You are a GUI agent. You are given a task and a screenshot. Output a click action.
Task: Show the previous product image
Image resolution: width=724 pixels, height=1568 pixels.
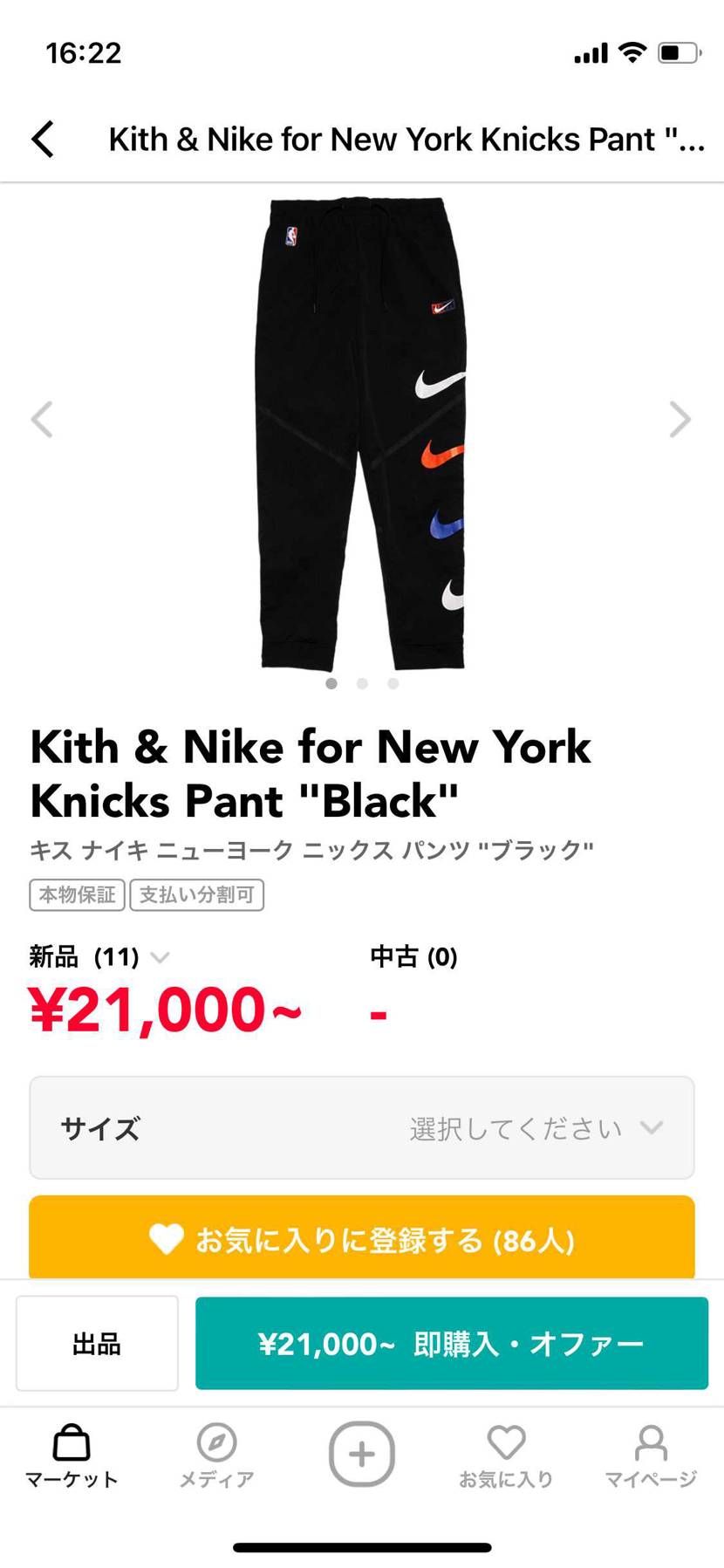click(x=42, y=420)
